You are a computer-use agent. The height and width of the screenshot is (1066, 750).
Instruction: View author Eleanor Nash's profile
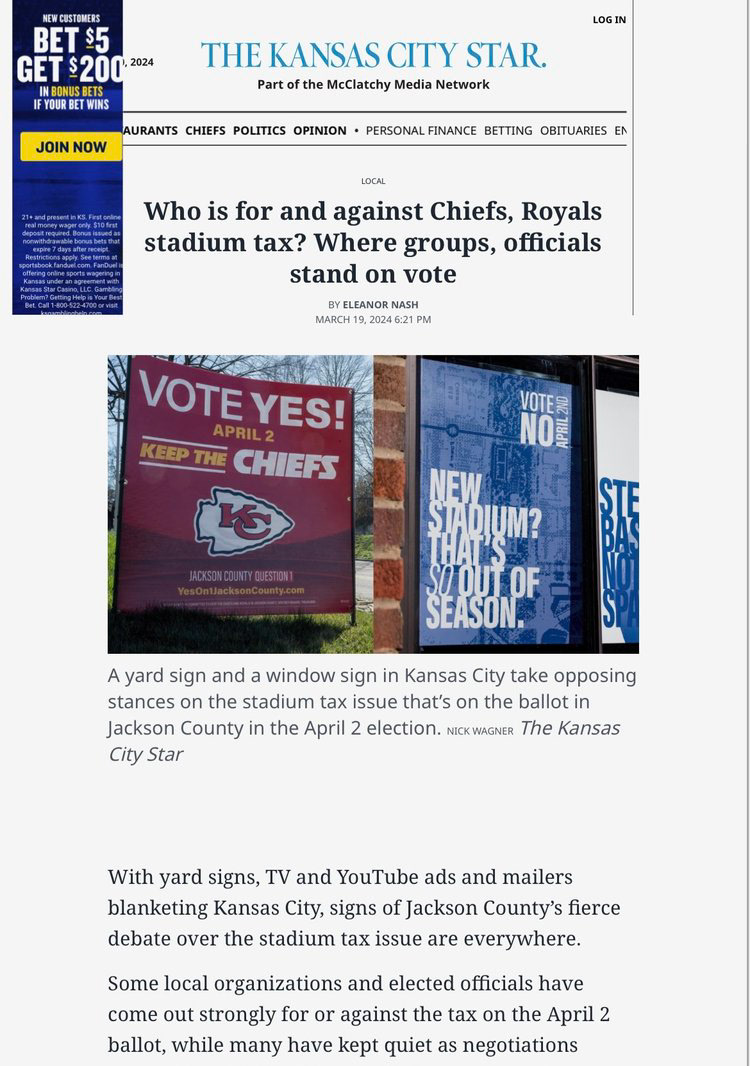380,304
